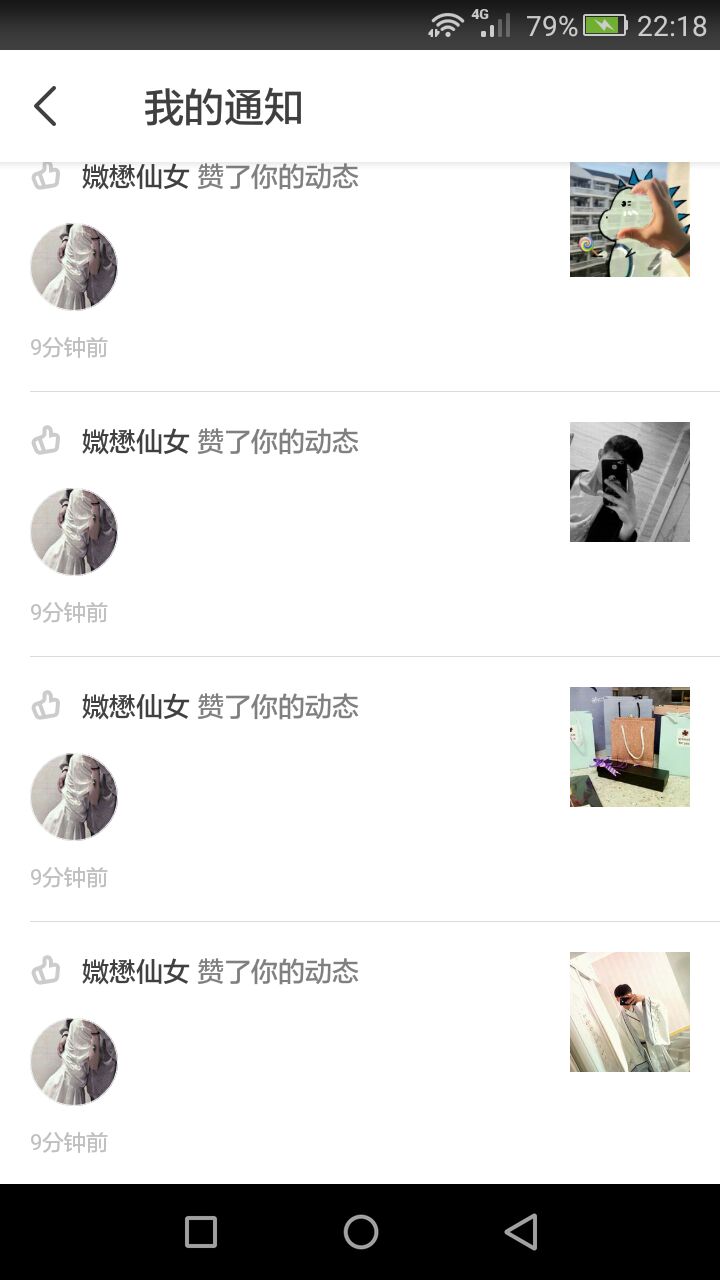Image resolution: width=720 pixels, height=1280 pixels.
Task: Open the post of person in pink room
Action: point(629,1012)
